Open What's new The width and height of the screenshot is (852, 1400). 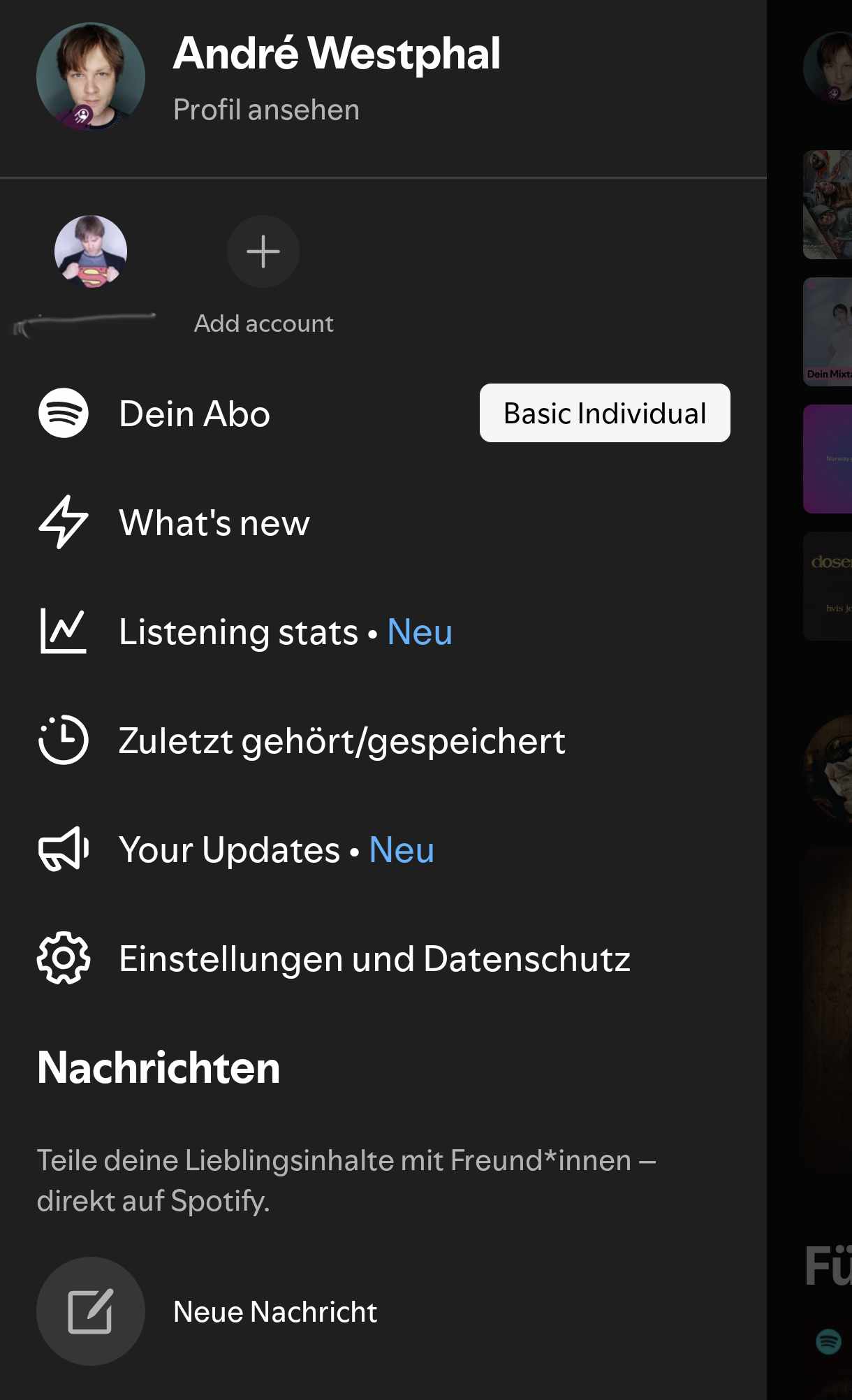214,523
